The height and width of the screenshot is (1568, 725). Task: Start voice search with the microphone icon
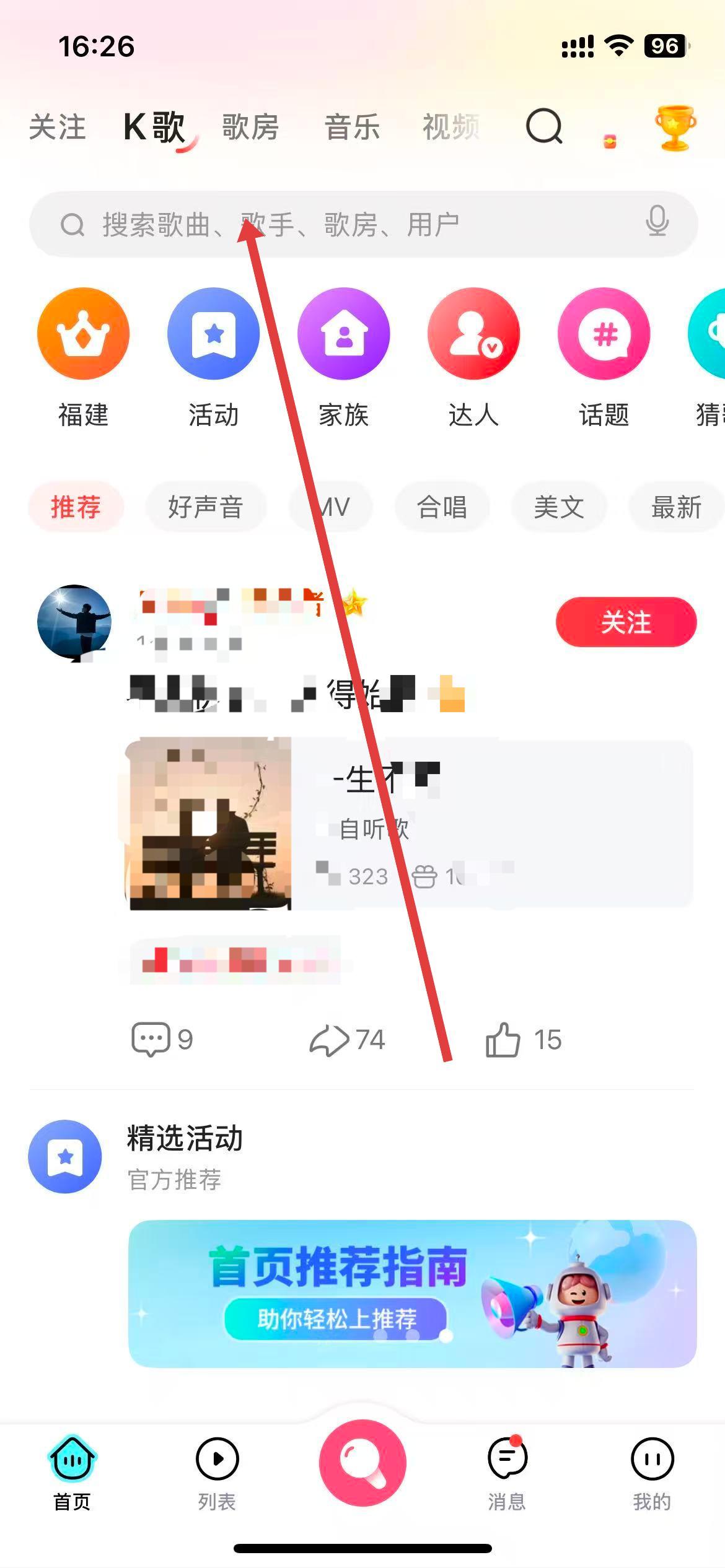(x=657, y=222)
